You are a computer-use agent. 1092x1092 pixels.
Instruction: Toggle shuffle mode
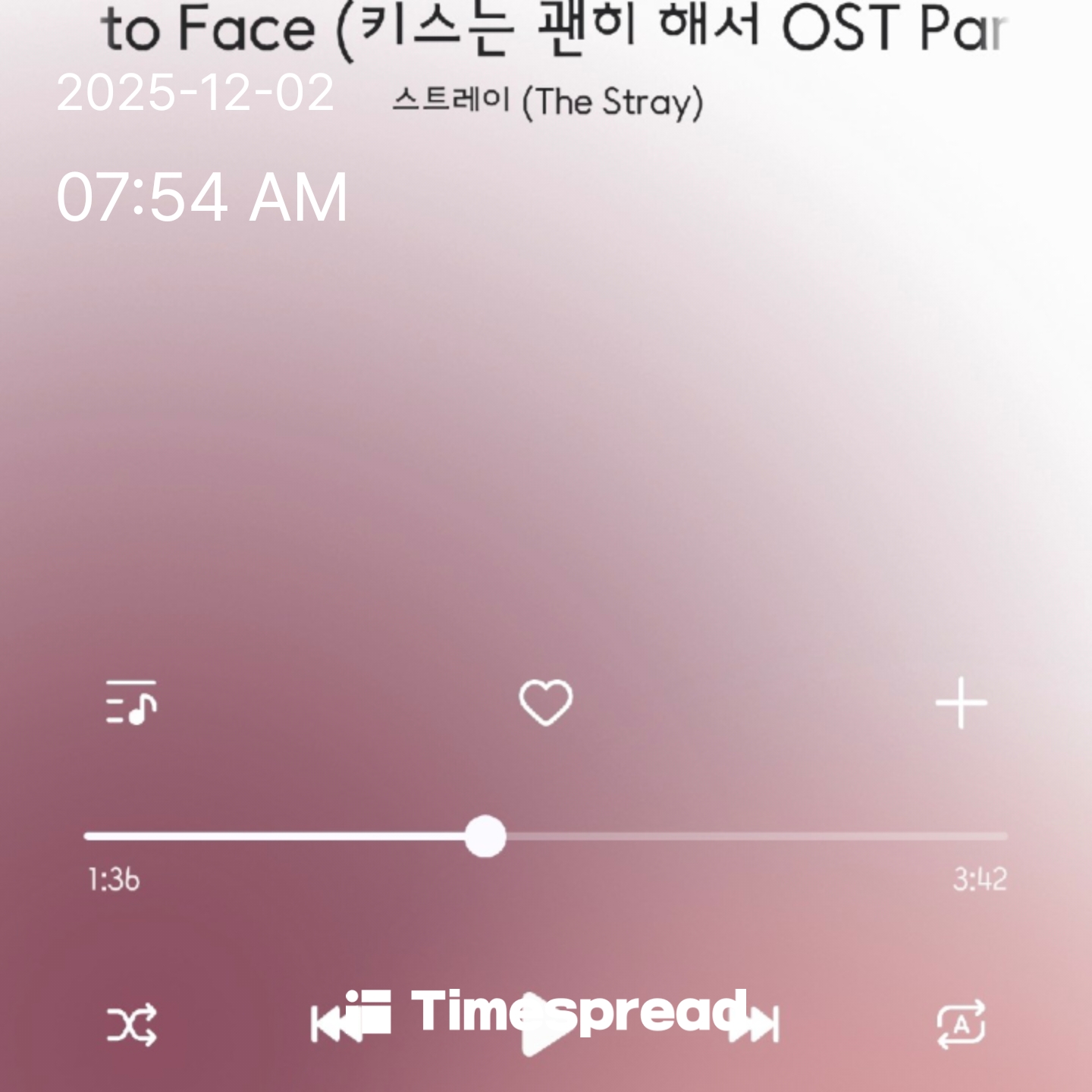(131, 1025)
